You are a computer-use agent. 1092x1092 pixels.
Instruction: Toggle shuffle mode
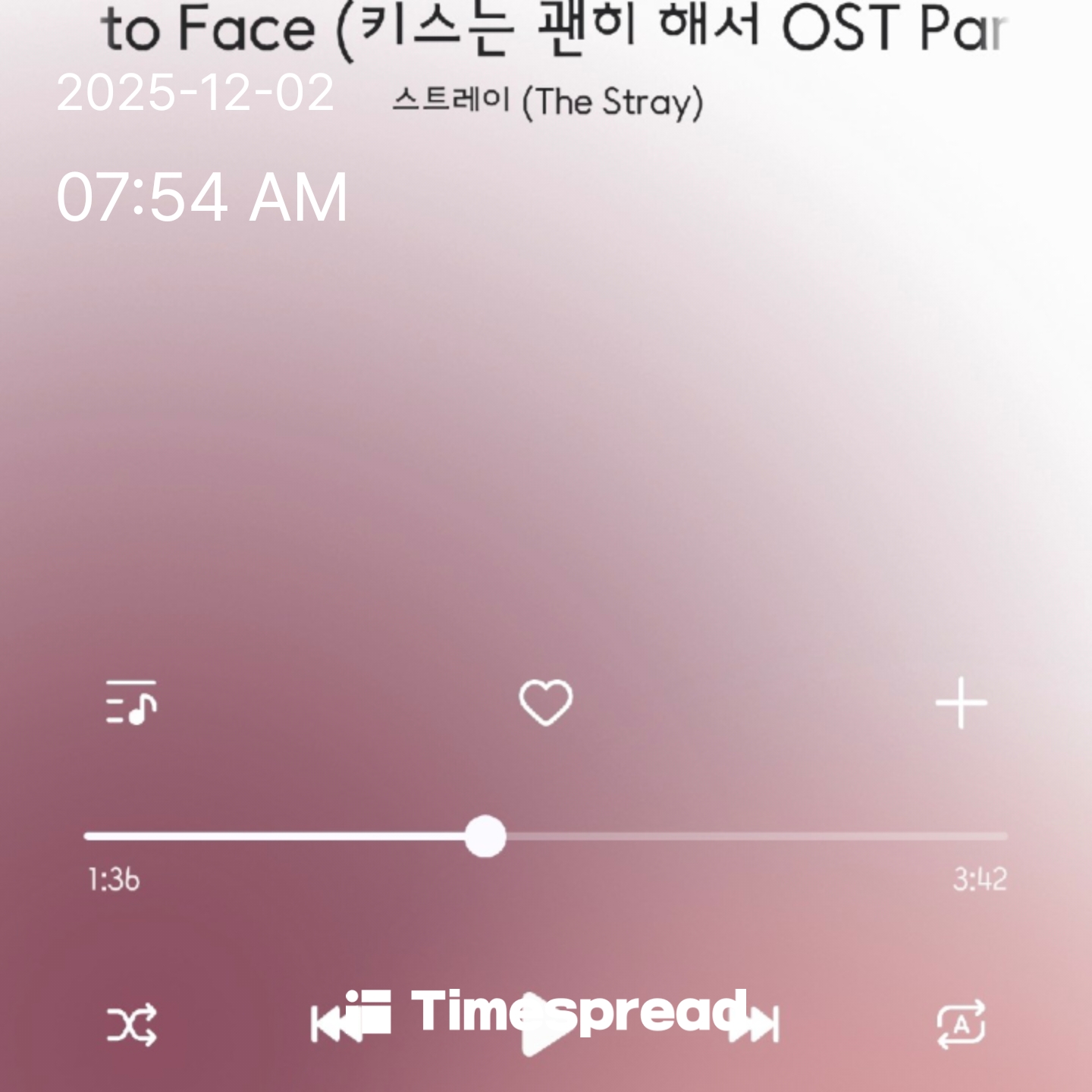(131, 1025)
